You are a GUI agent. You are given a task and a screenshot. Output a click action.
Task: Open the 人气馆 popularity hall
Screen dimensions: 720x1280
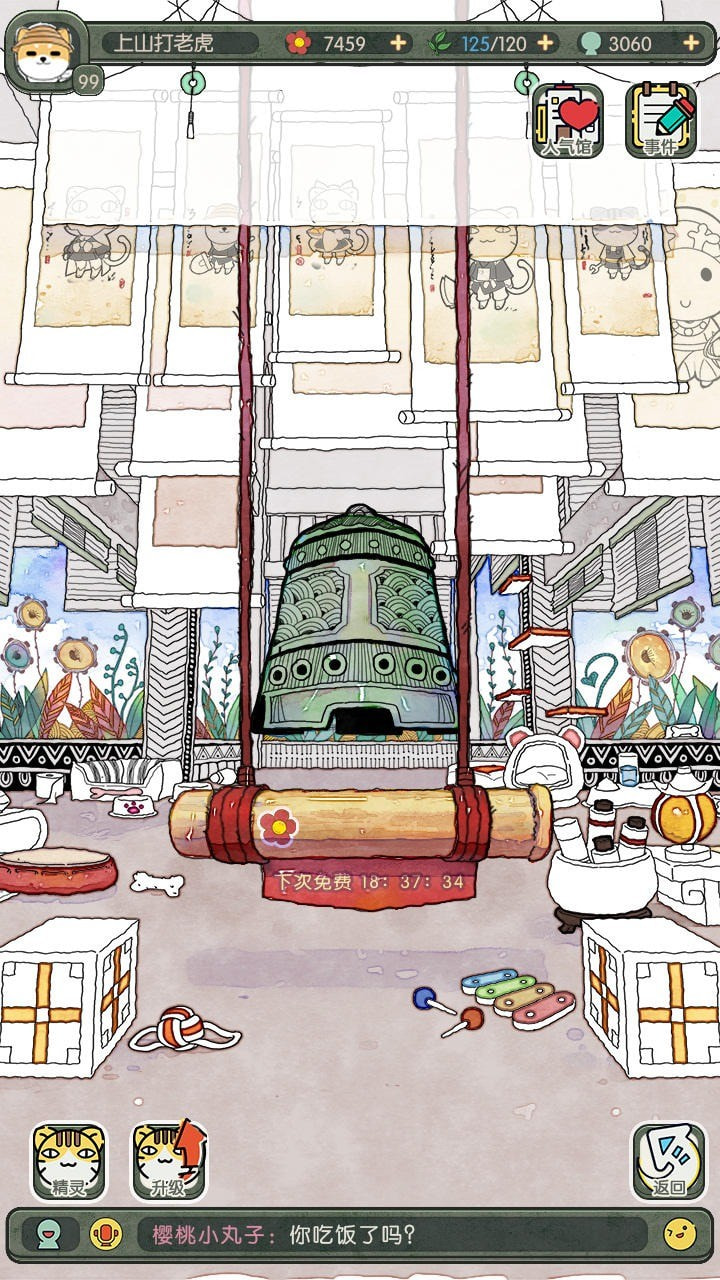click(567, 121)
